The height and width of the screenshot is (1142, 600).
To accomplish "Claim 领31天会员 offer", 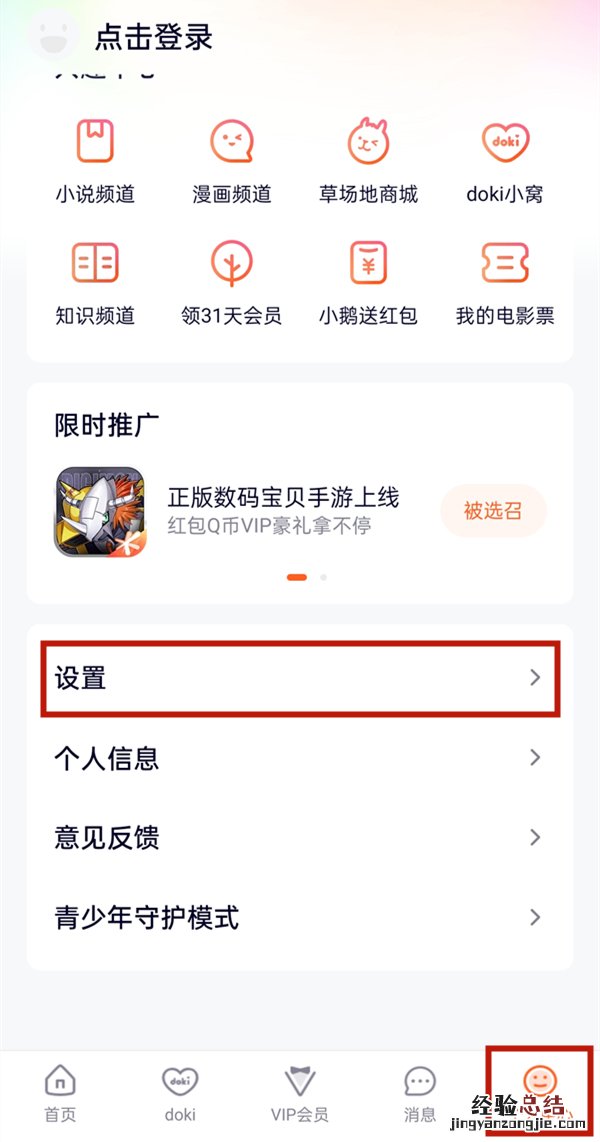I will (x=232, y=282).
